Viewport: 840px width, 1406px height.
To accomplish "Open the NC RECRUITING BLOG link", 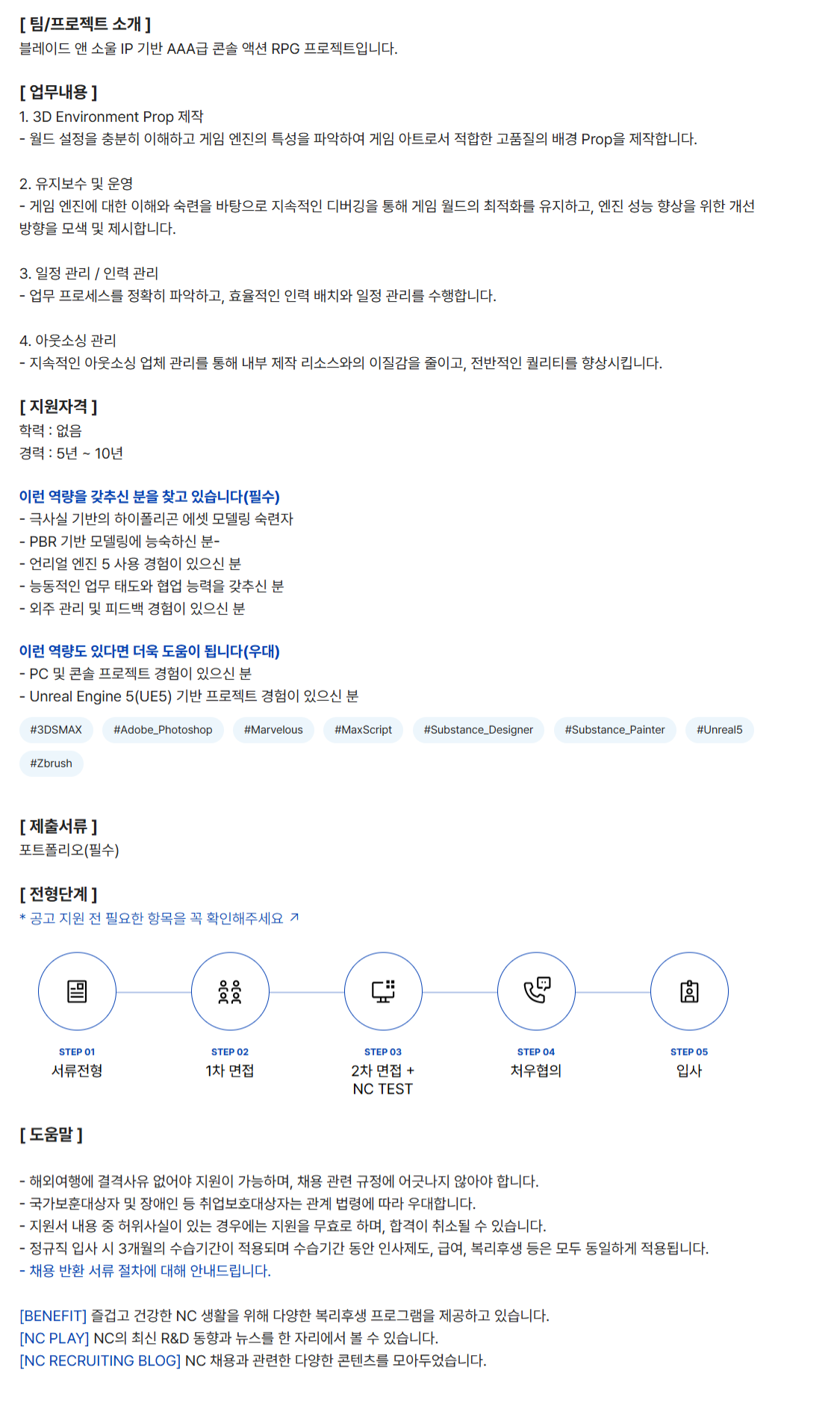I will [100, 1360].
